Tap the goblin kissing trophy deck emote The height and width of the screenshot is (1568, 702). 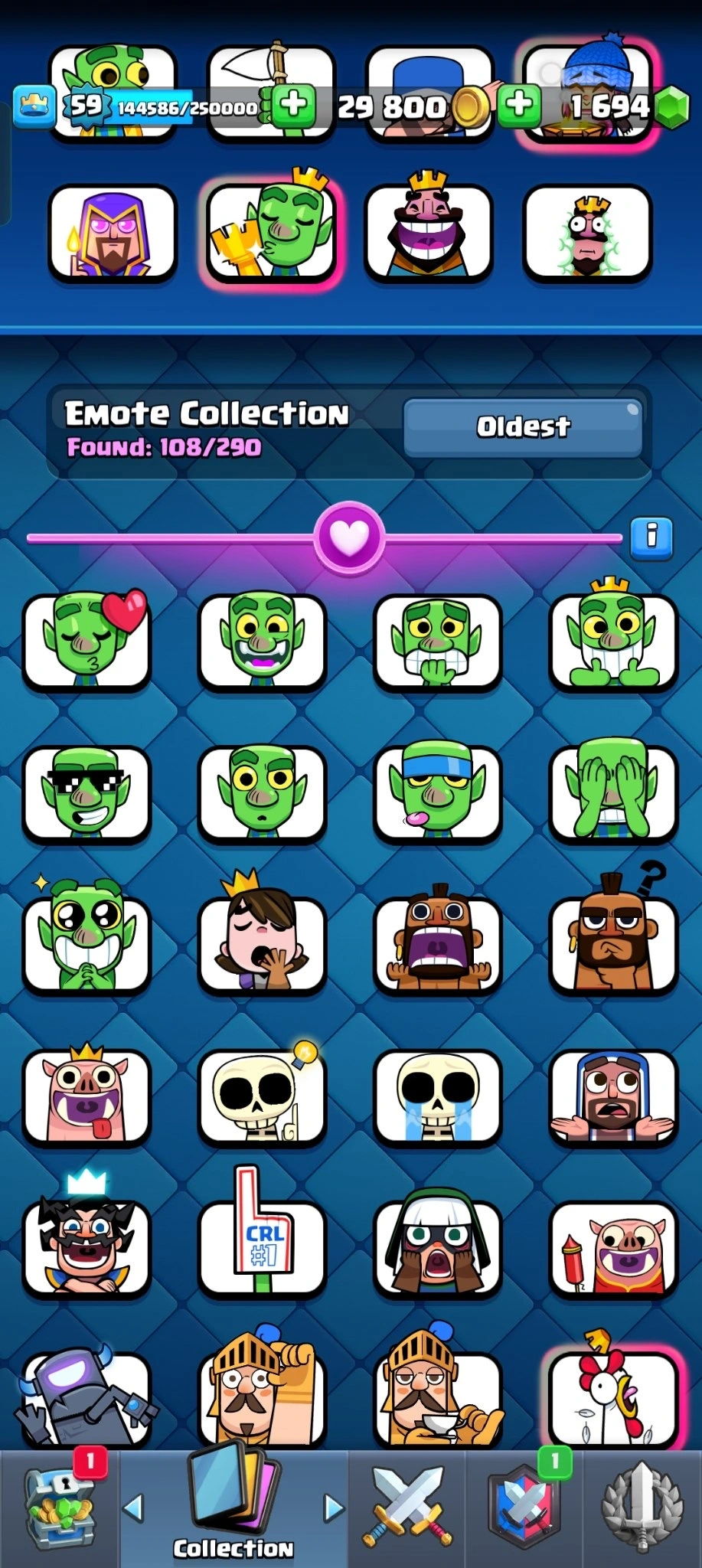click(x=271, y=231)
